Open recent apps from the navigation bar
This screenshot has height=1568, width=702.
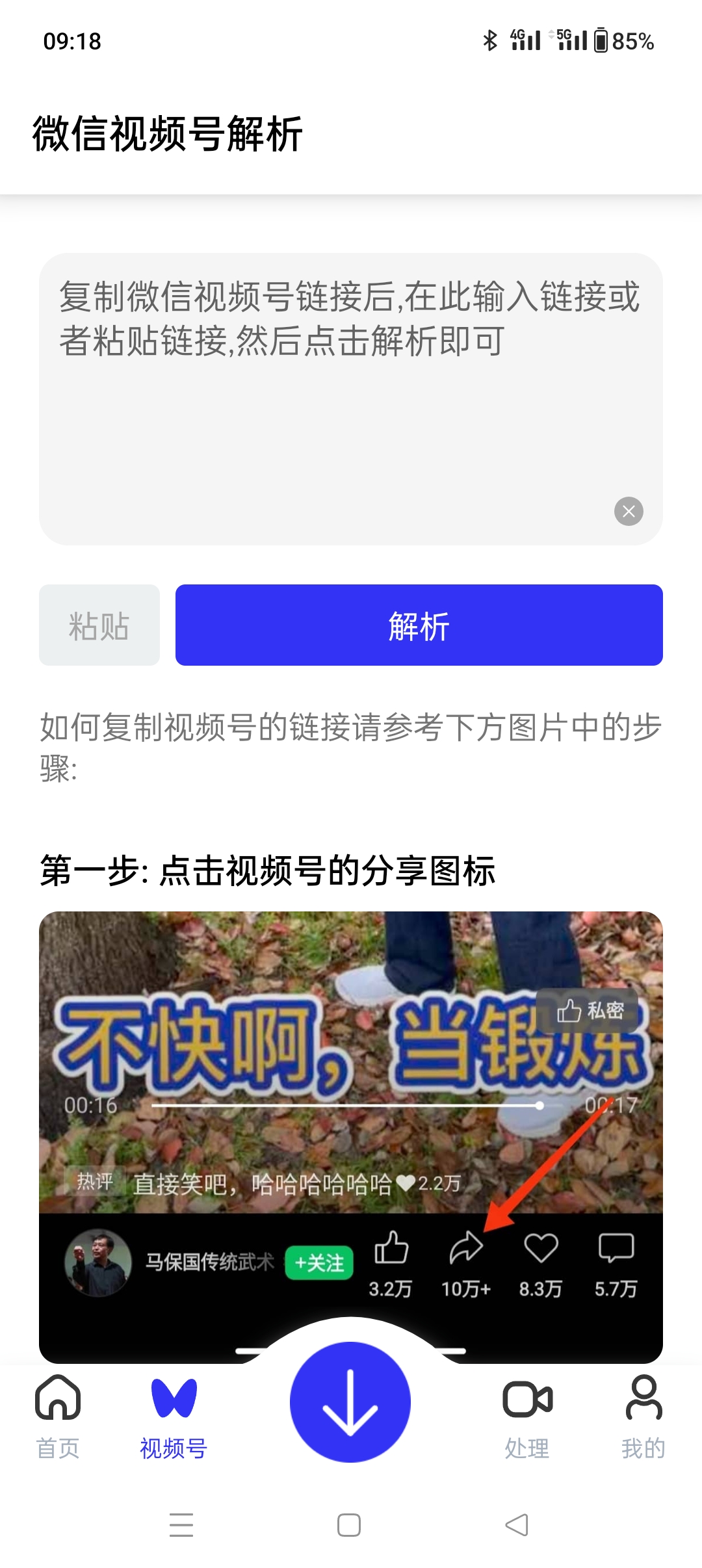coord(181,1525)
